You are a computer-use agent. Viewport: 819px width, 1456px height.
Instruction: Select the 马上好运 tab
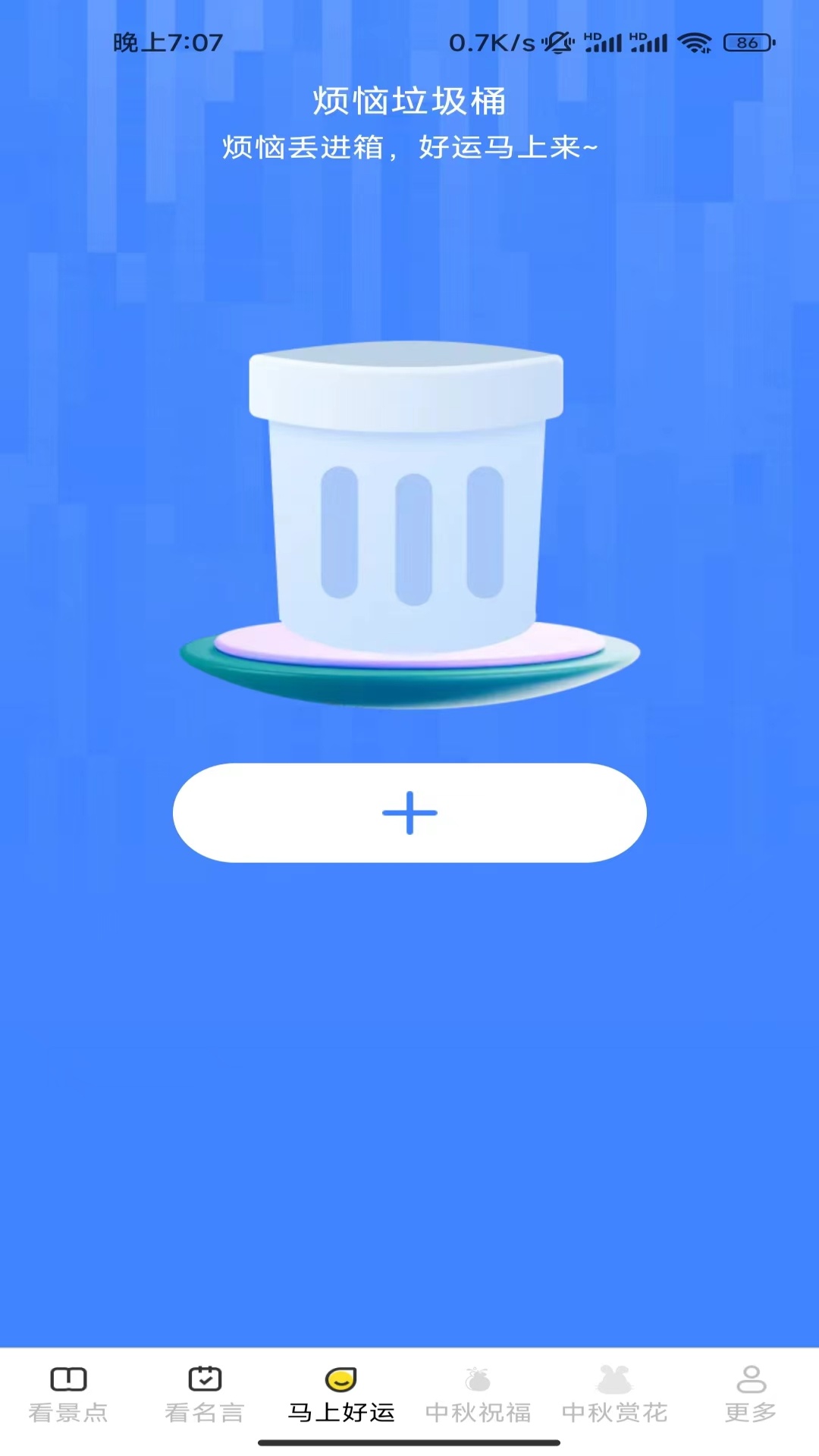(x=341, y=1395)
